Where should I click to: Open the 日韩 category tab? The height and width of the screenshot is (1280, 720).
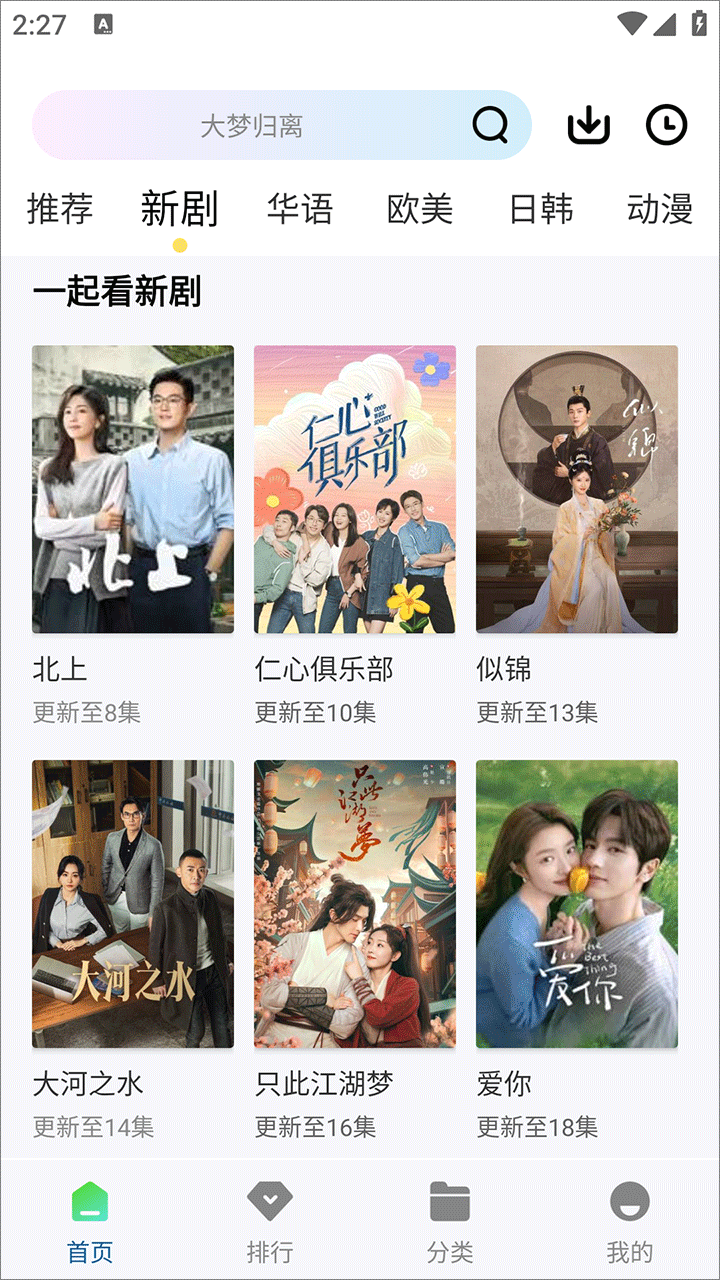click(541, 209)
